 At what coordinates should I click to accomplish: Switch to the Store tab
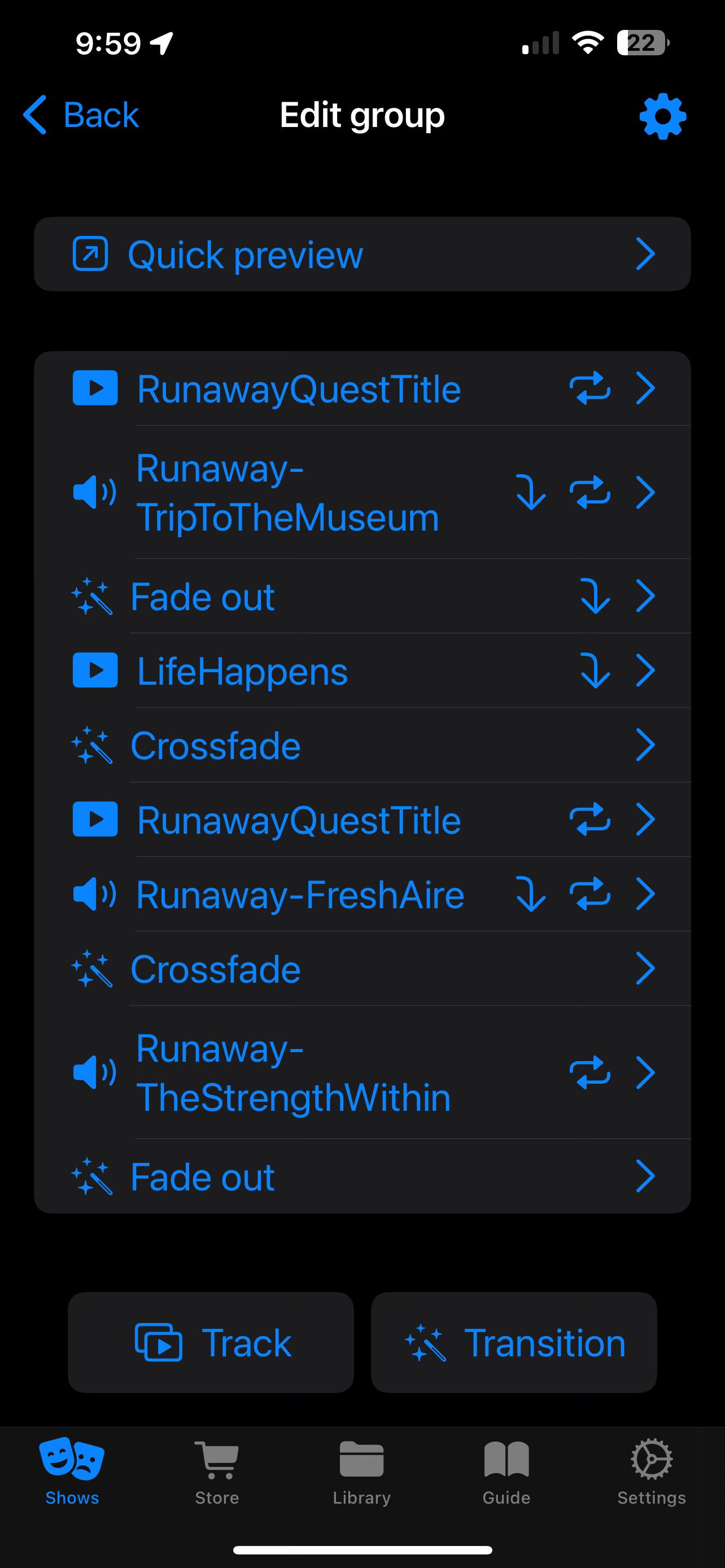217,1471
